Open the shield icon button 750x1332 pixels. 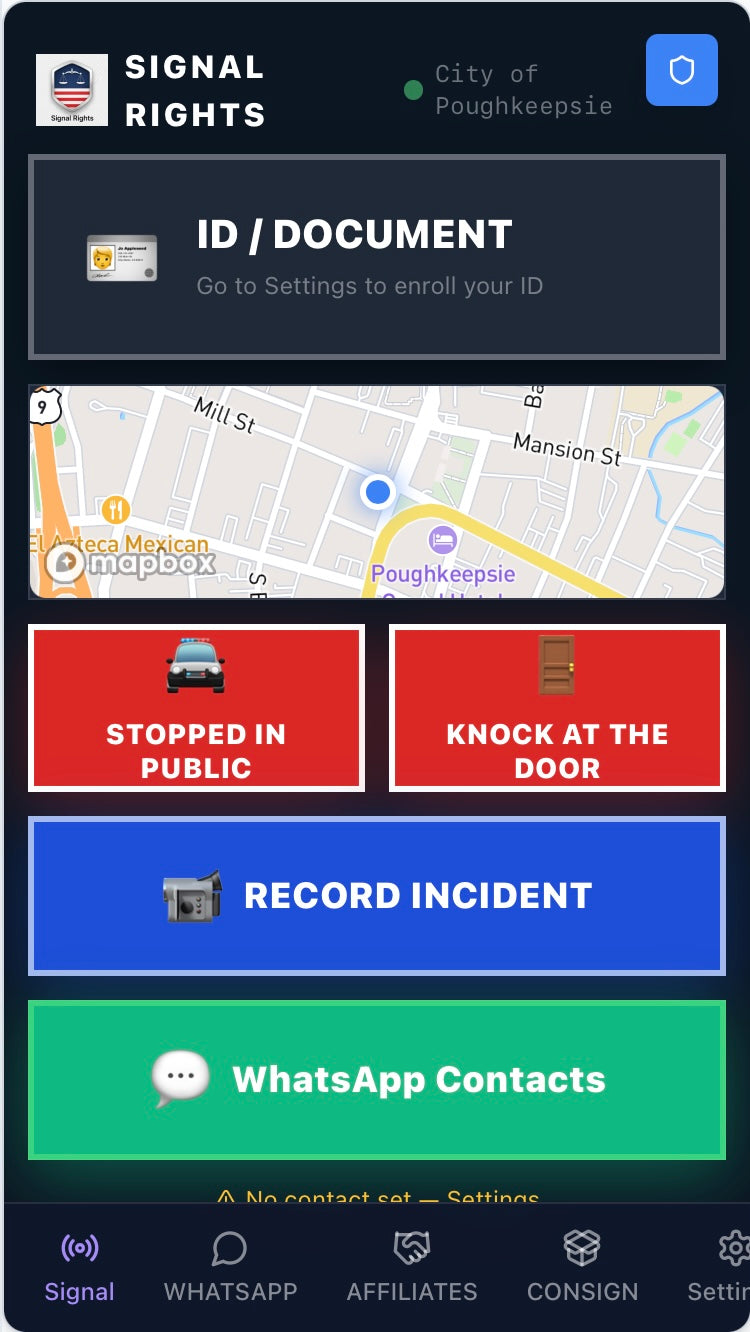pos(682,70)
